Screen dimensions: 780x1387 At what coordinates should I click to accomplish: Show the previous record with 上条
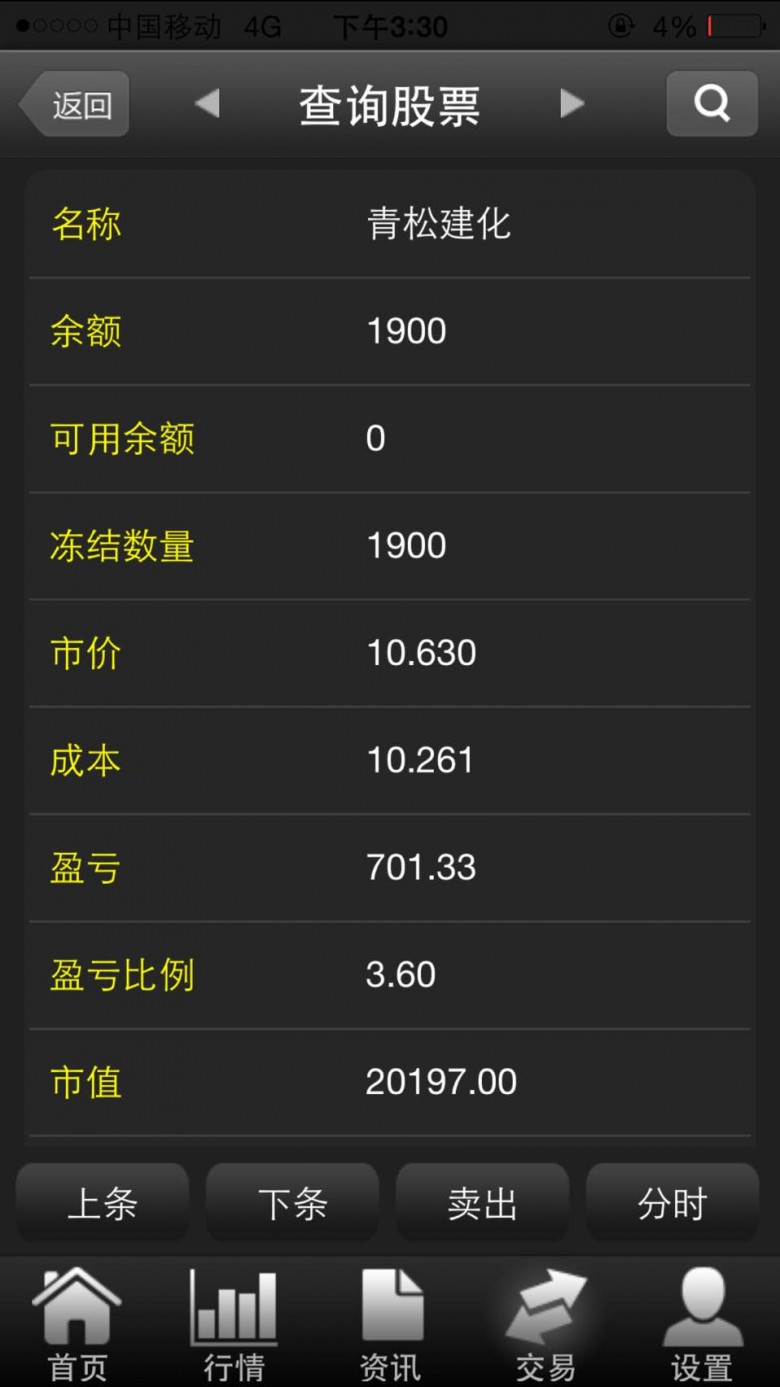pos(102,1203)
